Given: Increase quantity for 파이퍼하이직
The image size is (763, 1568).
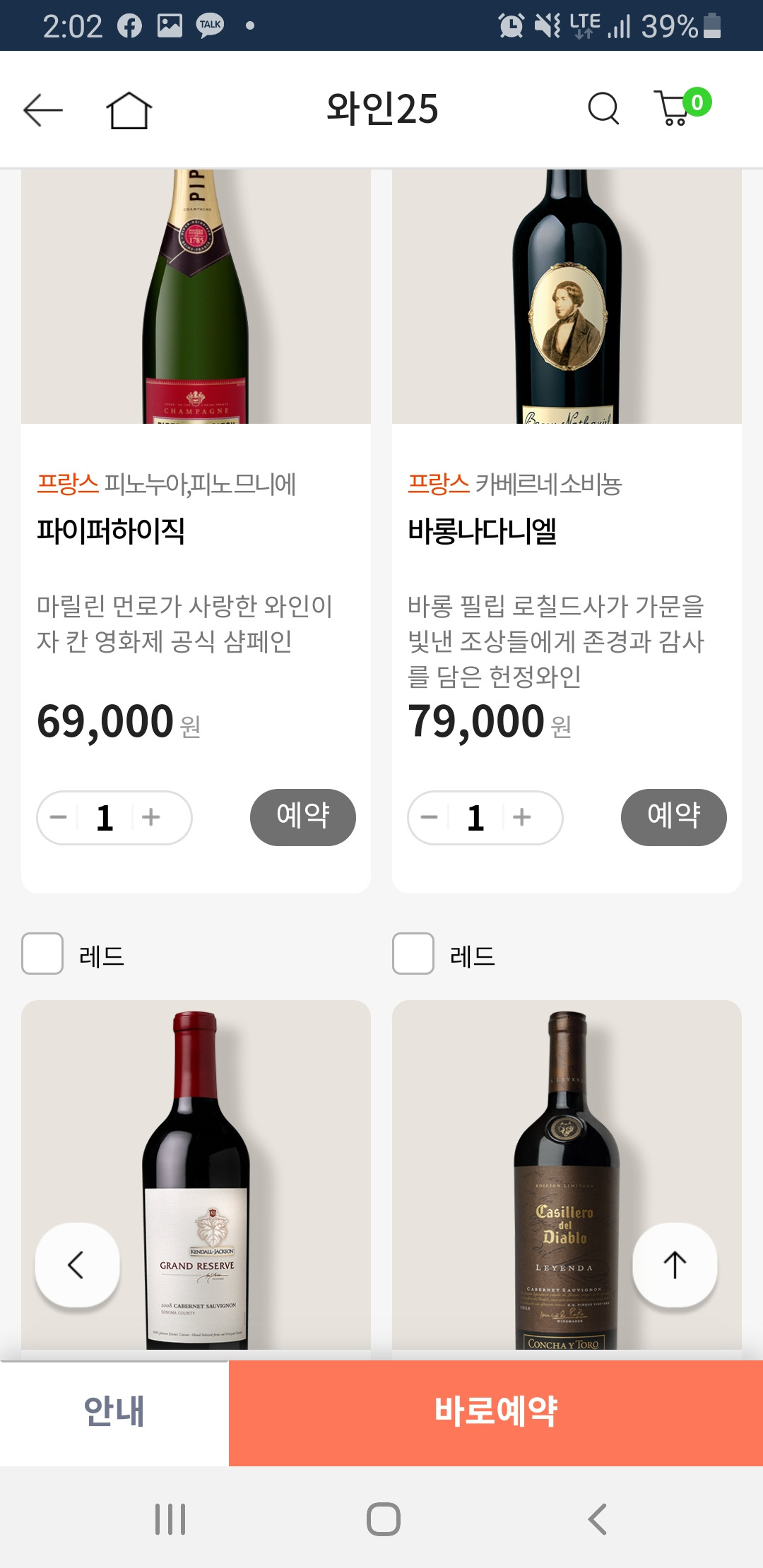Looking at the screenshot, I should click(x=151, y=817).
